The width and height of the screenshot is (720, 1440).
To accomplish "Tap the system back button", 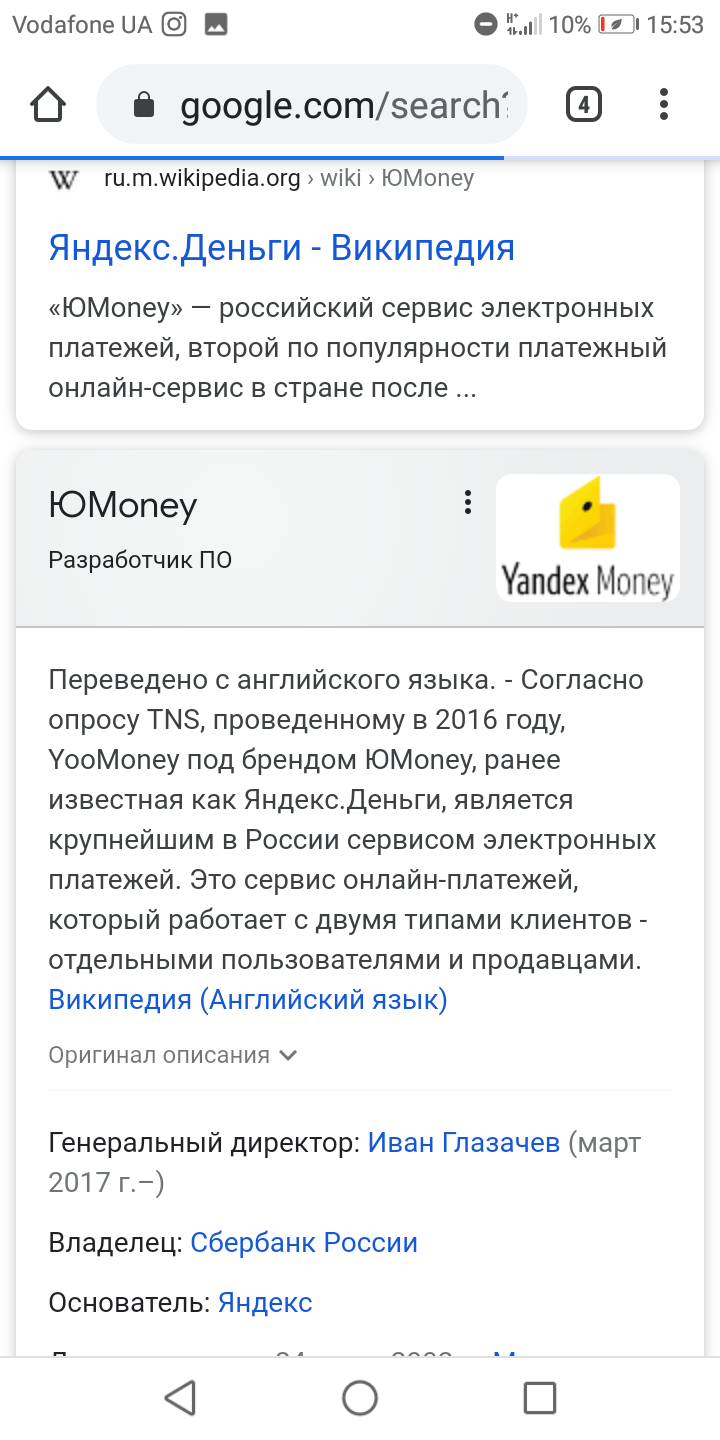I will pyautogui.click(x=180, y=1398).
